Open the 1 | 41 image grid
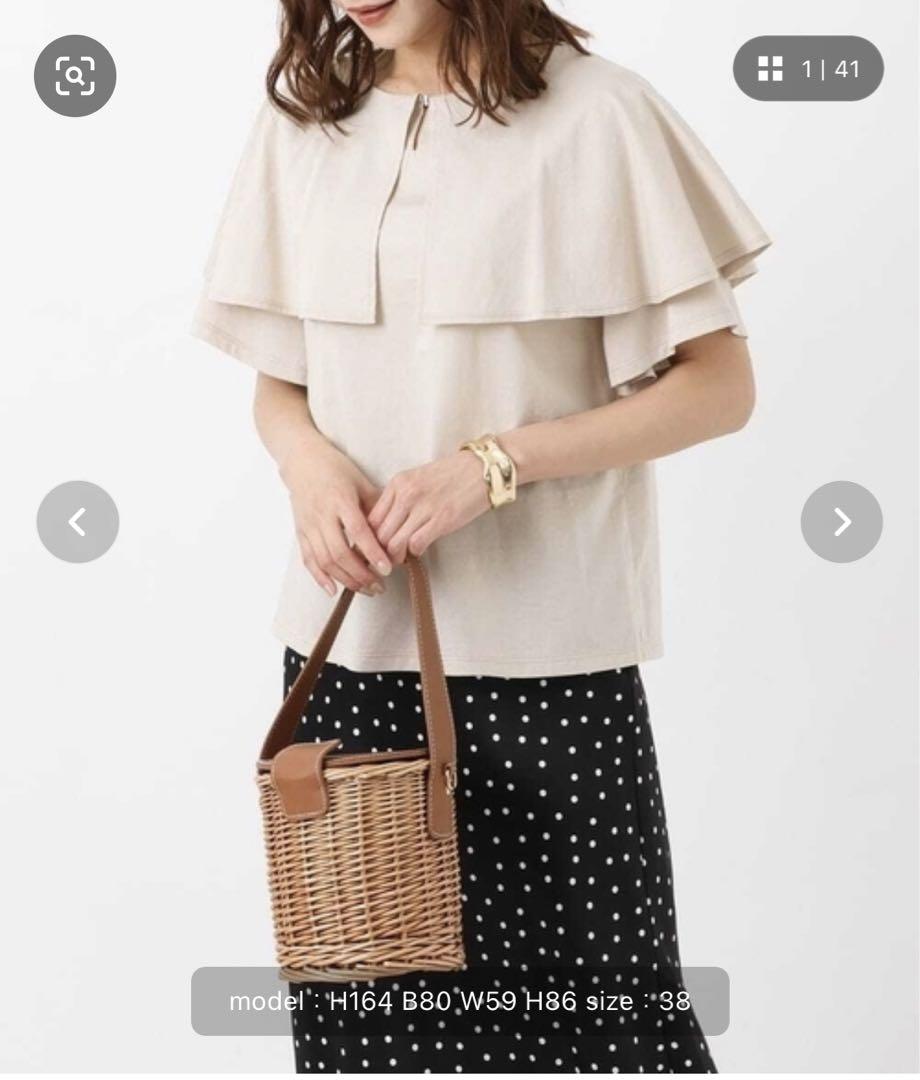This screenshot has height=1080, width=920. pos(808,69)
